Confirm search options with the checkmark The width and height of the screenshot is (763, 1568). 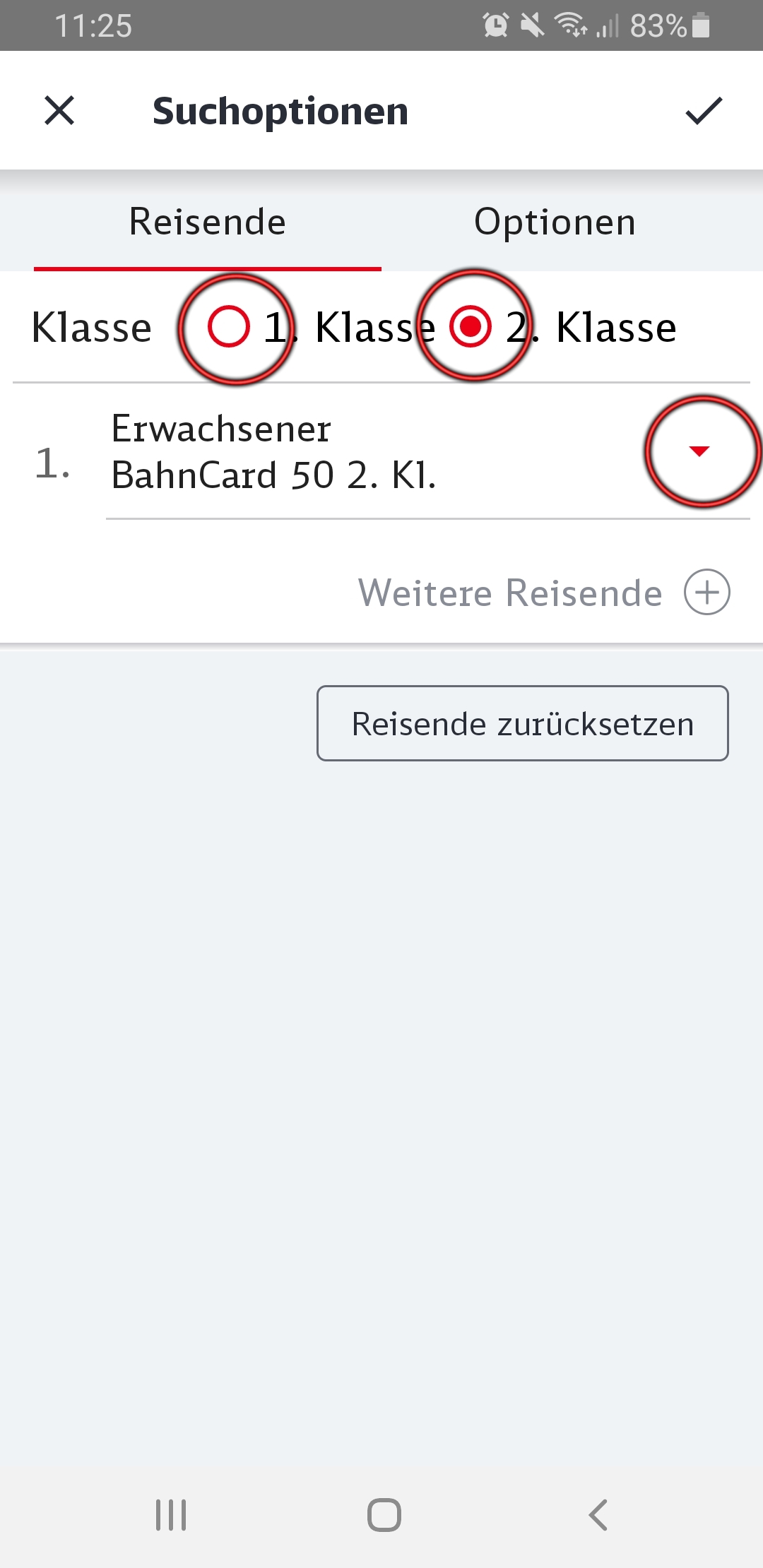click(x=704, y=111)
